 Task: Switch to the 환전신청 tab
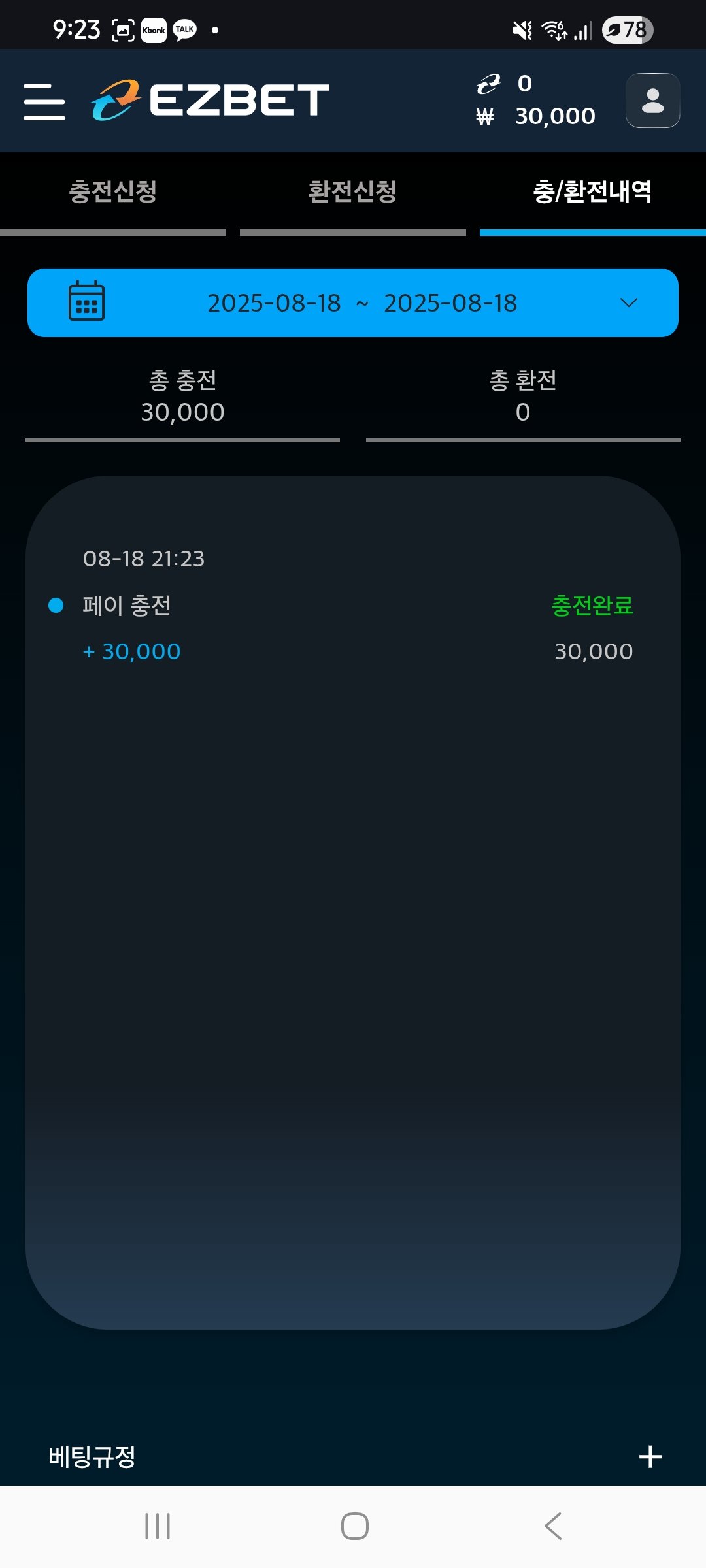[352, 192]
